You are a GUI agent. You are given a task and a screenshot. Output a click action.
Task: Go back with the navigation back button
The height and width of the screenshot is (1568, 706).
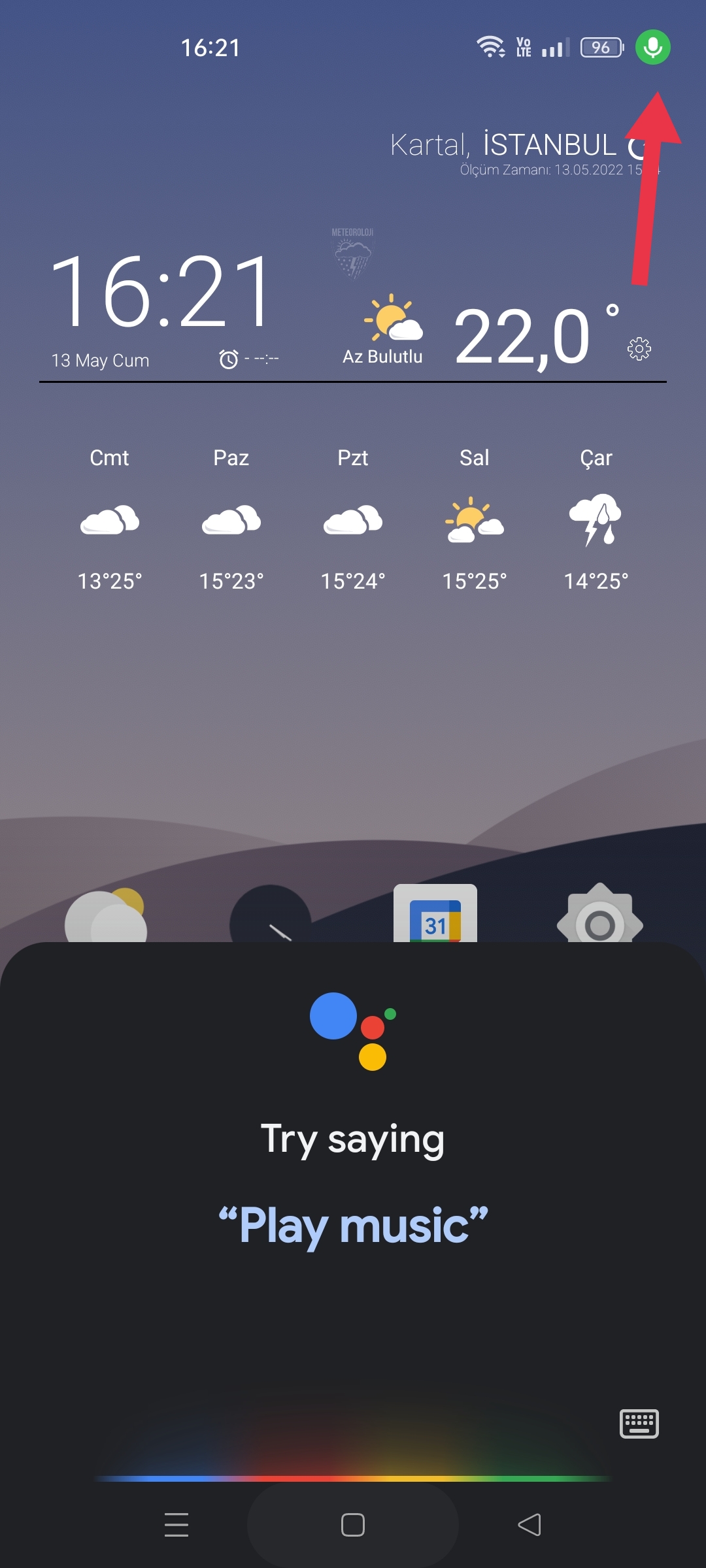point(529,1525)
